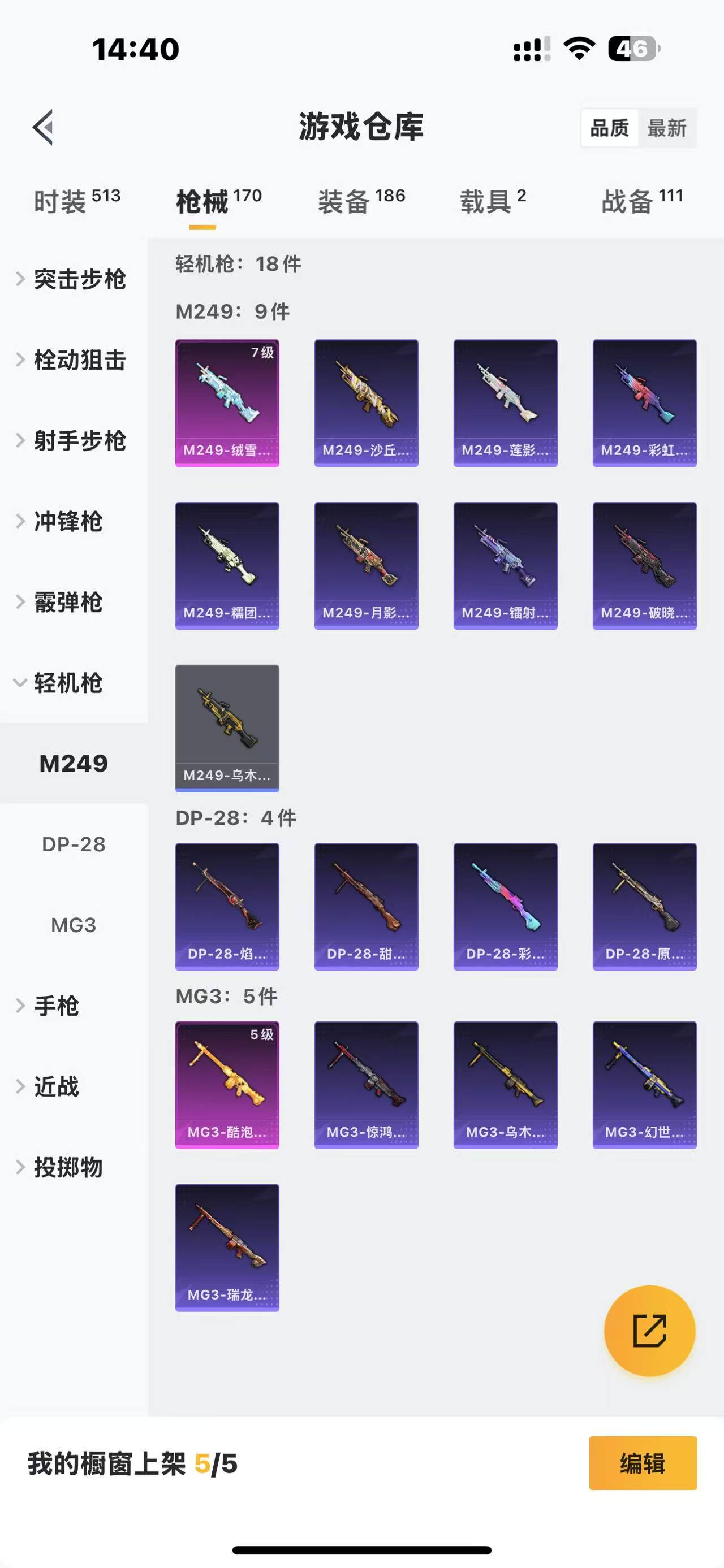Viewport: 724px width, 1568px height.
Task: Tap the 编辑 button
Action: coord(643,1463)
